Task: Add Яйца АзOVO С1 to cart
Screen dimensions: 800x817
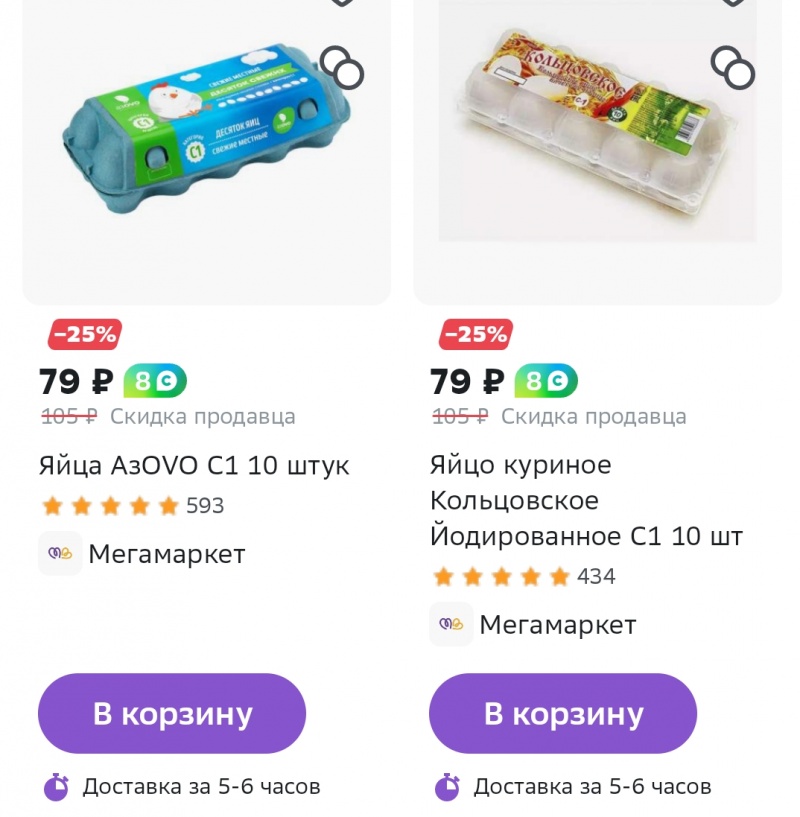Action: coord(172,713)
